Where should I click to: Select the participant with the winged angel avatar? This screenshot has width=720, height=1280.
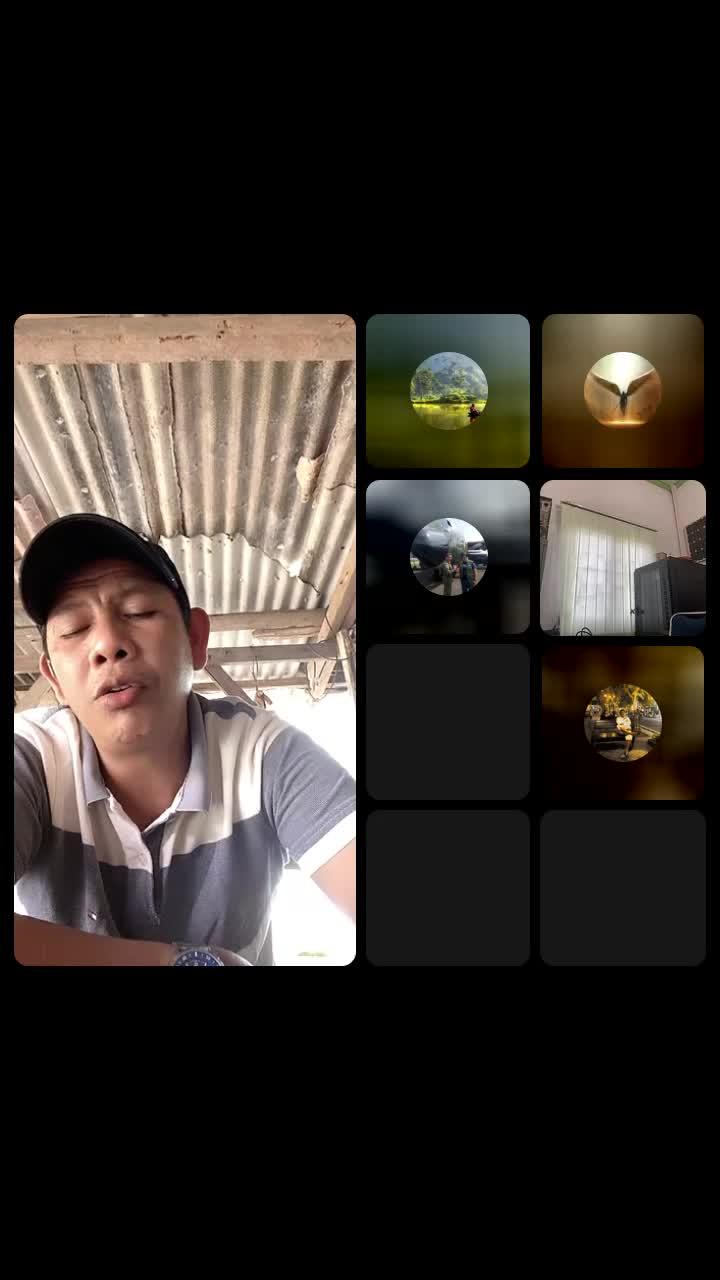coord(623,391)
